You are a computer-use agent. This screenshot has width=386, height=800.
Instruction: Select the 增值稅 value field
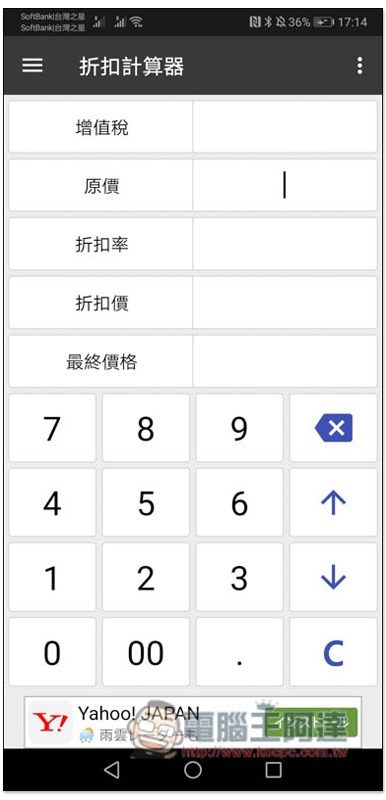click(x=285, y=127)
